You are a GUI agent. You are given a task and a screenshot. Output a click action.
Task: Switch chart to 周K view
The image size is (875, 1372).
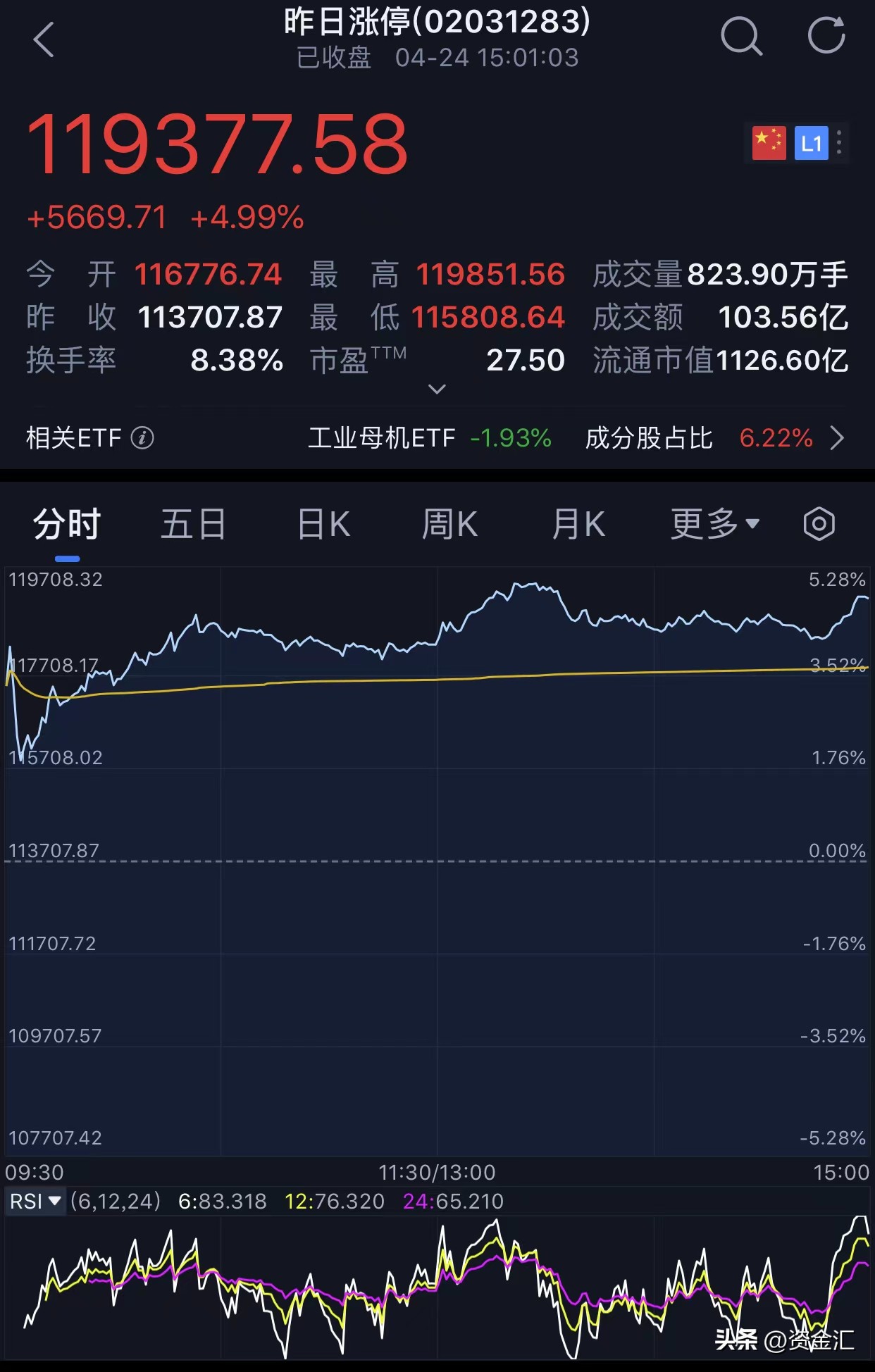(449, 524)
